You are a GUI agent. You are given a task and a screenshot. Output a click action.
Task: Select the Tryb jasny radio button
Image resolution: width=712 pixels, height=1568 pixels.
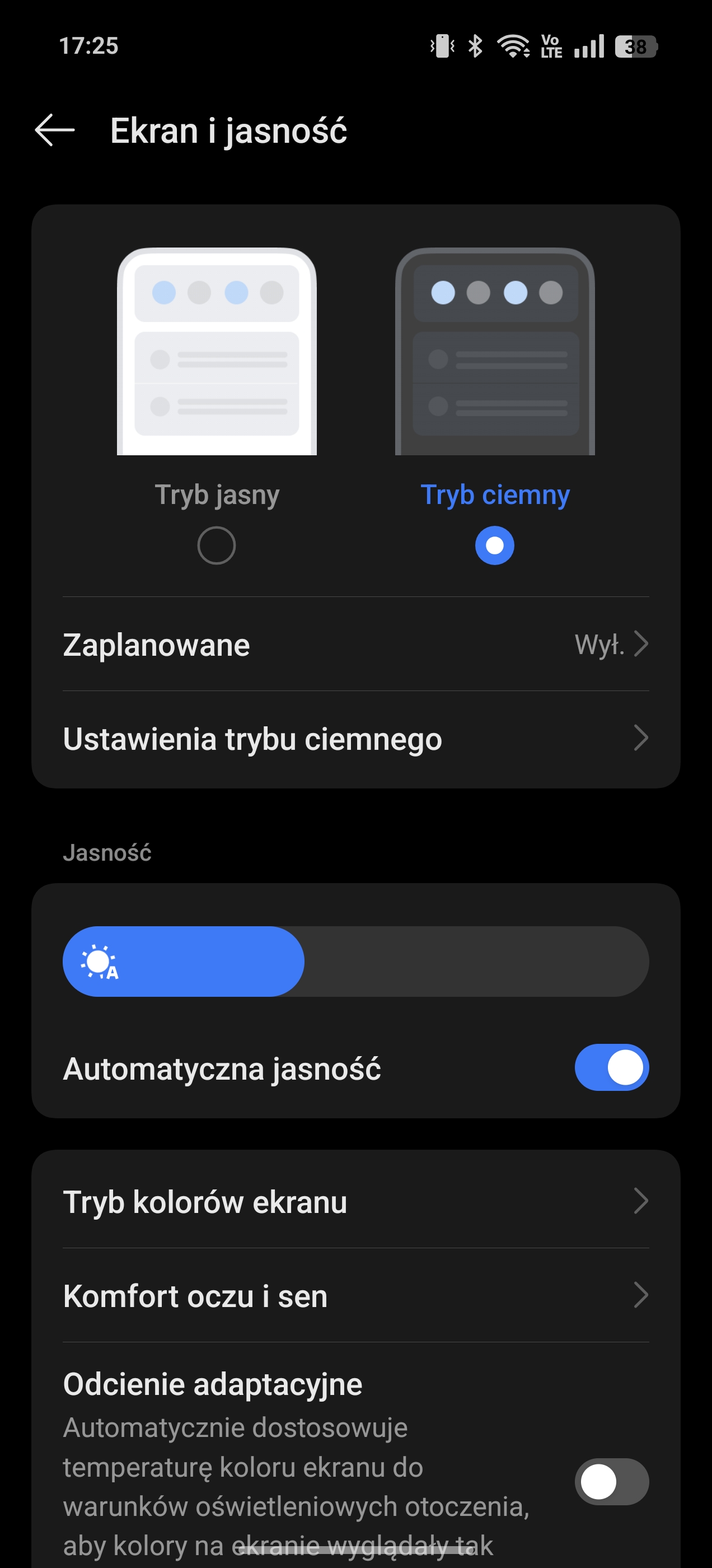click(217, 545)
